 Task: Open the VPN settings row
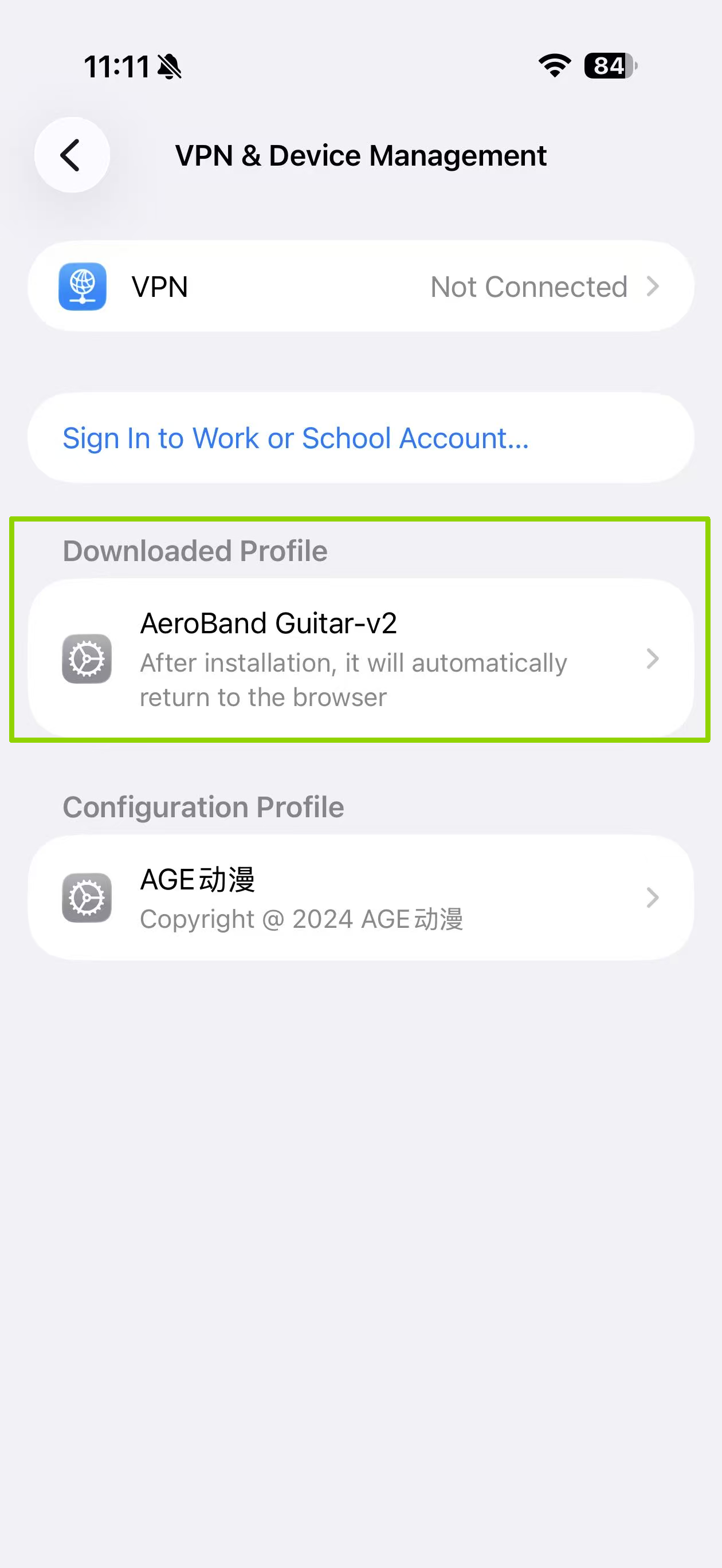[360, 287]
